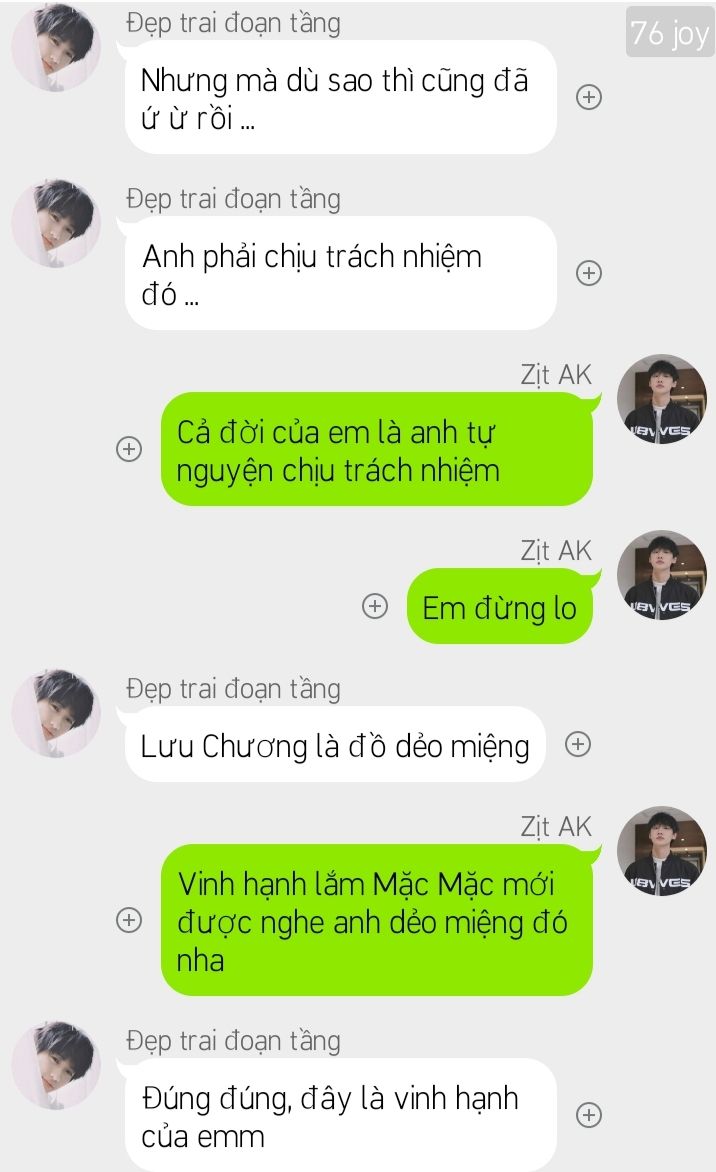
Task: Open Zịt AK's avatar beside "Em đừng lo"
Action: (661, 575)
